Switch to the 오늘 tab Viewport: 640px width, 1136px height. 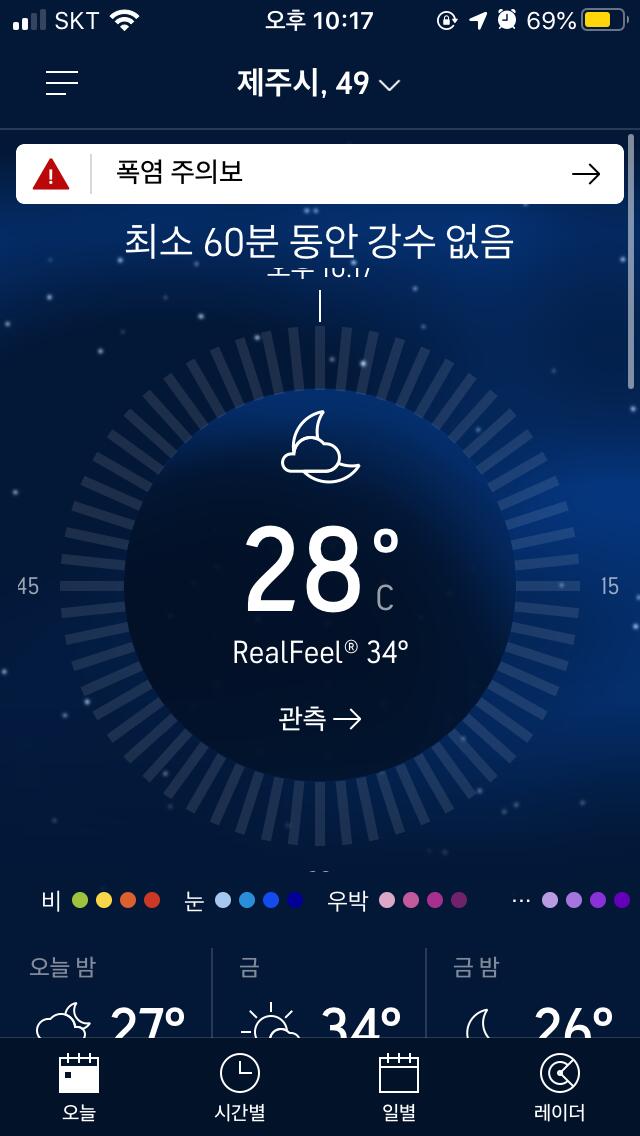(x=79, y=1087)
